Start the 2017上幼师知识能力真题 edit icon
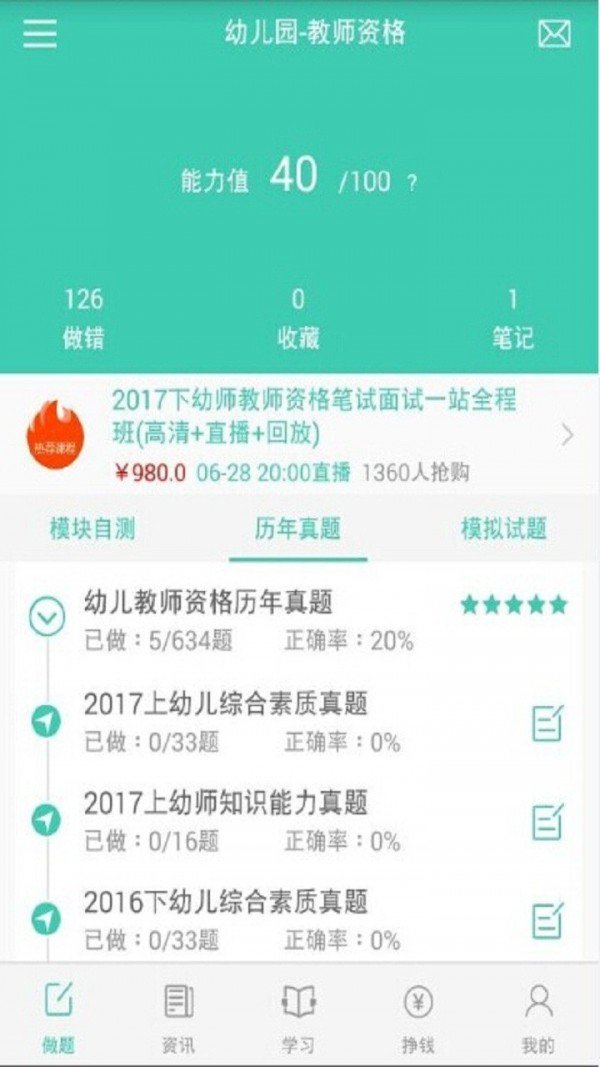The height and width of the screenshot is (1067, 600). click(x=547, y=821)
